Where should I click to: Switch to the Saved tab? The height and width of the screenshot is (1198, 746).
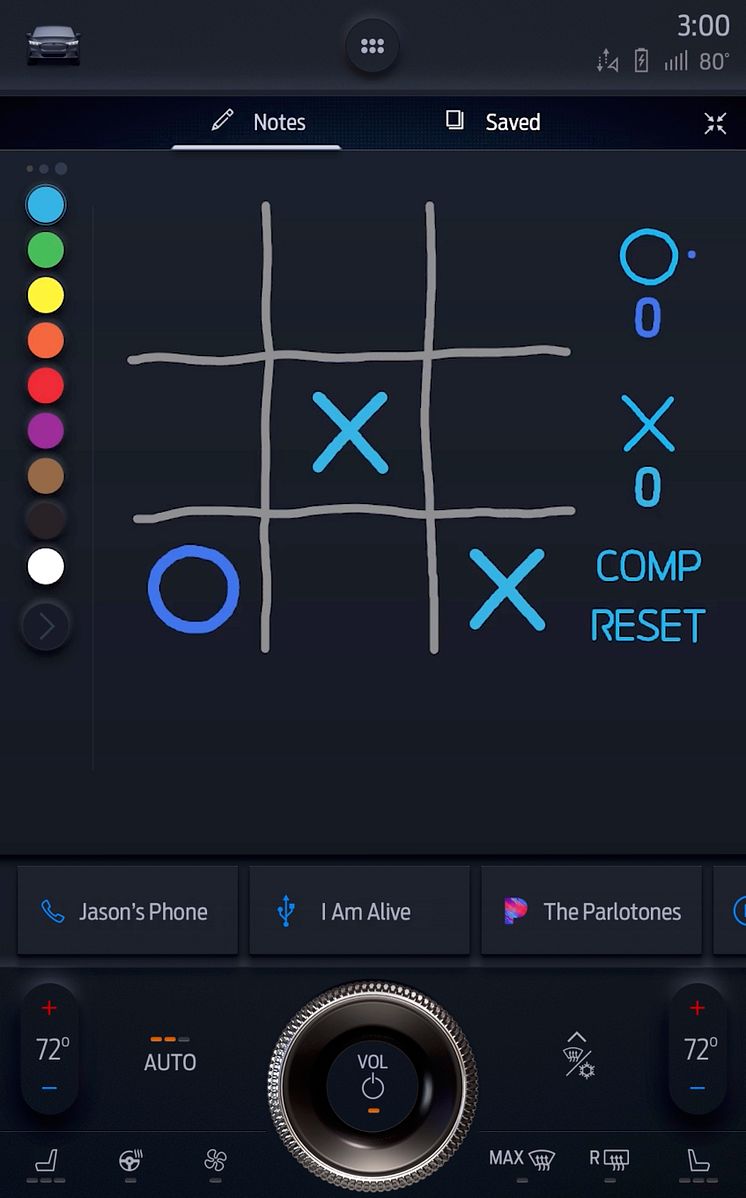coord(493,122)
